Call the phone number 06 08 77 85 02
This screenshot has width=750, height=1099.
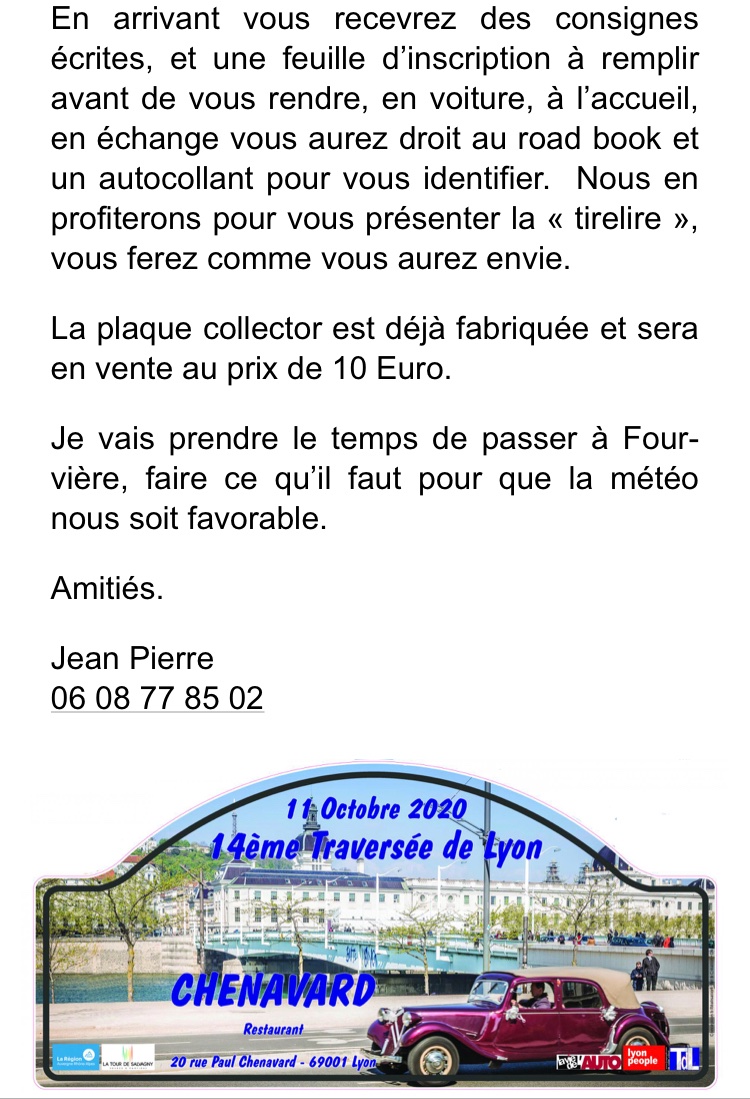click(x=157, y=697)
